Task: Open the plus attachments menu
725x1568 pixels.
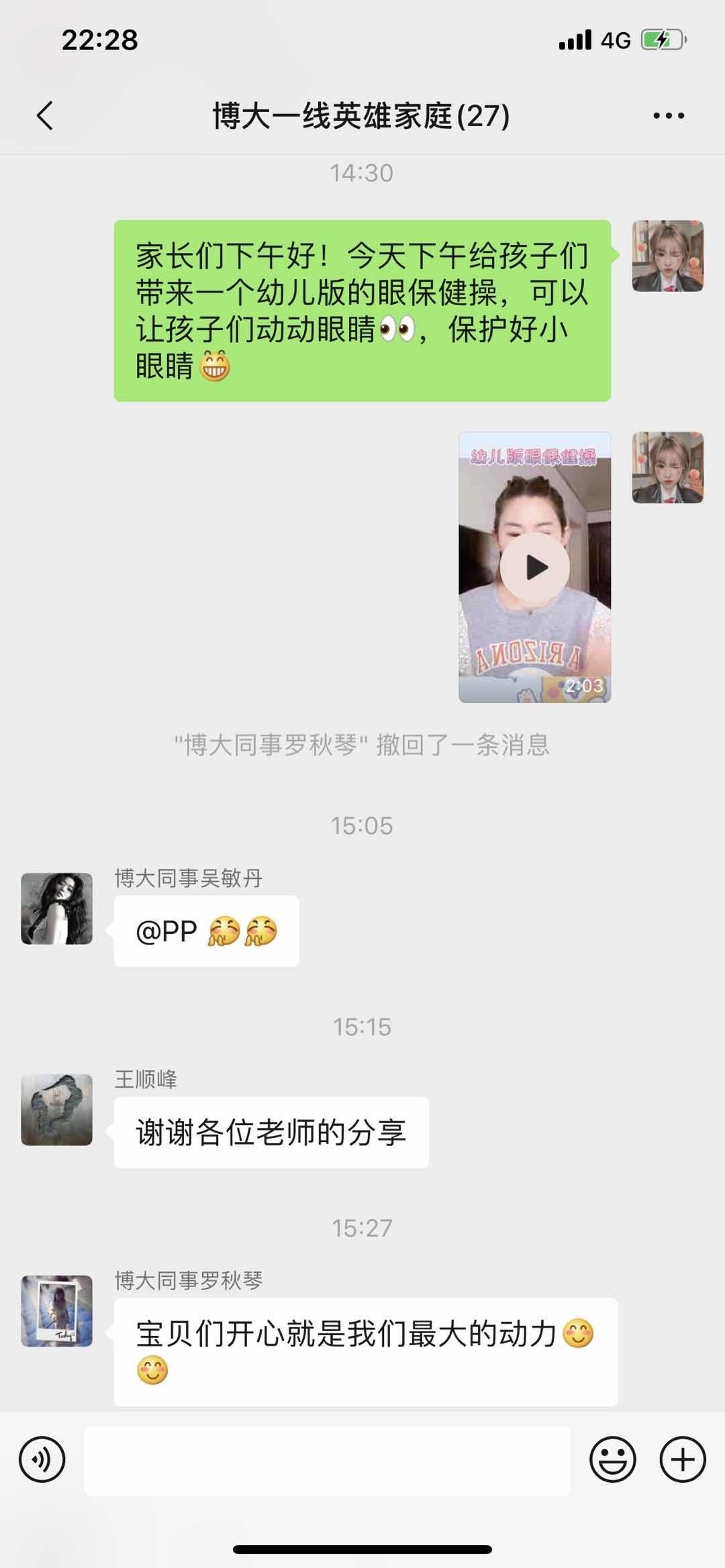Action: point(683,1460)
